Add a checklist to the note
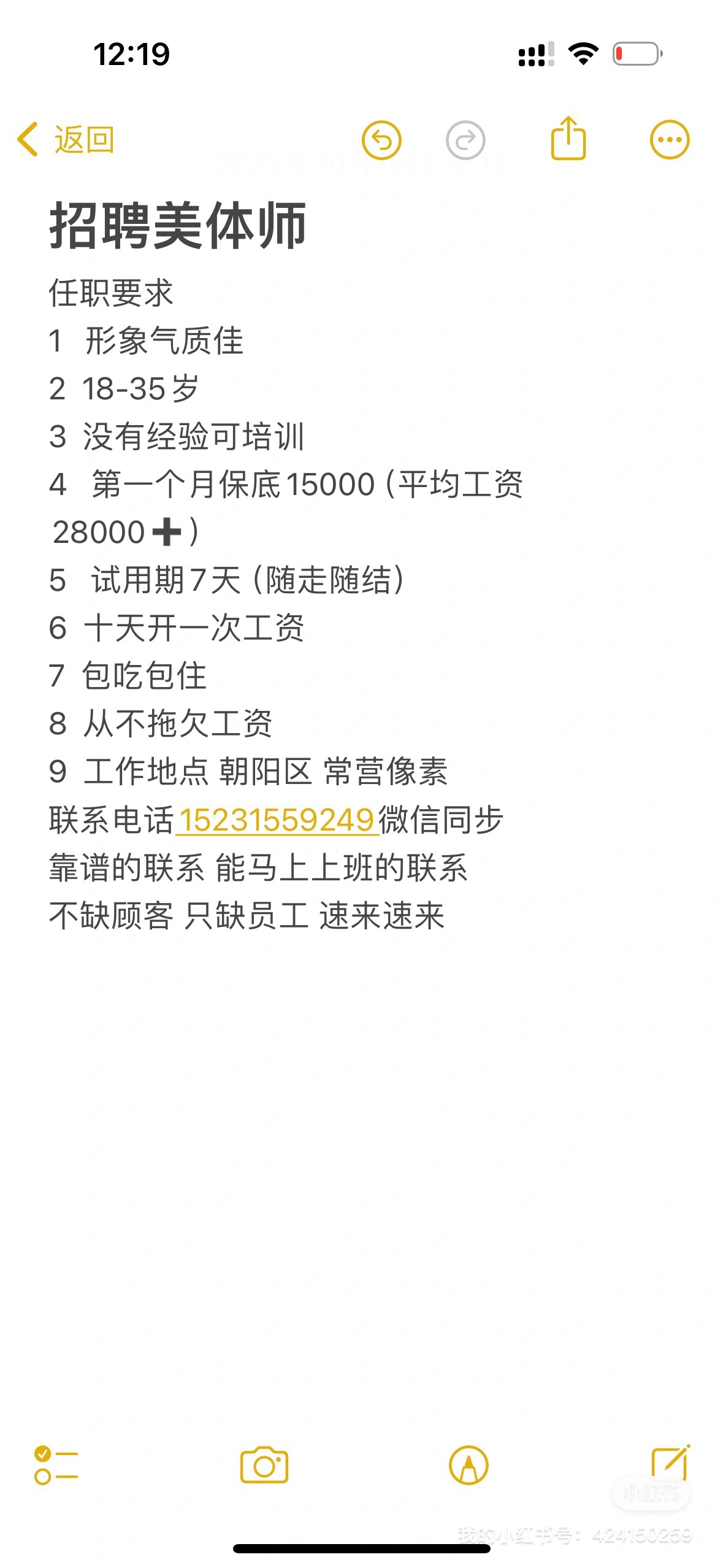This screenshot has width=723, height=1568. point(56,1466)
